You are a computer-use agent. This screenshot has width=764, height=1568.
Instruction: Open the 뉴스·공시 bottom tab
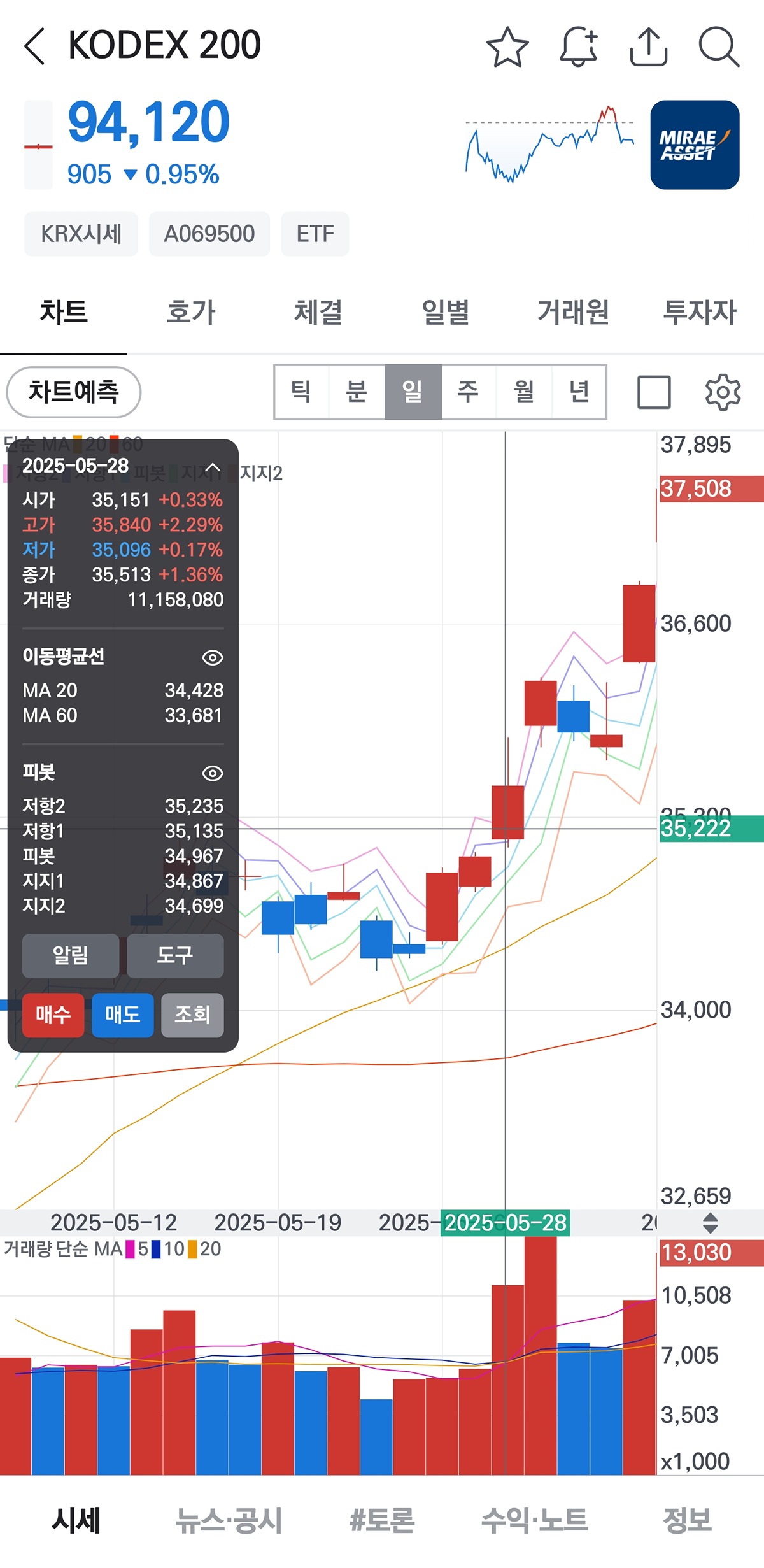[229, 1521]
